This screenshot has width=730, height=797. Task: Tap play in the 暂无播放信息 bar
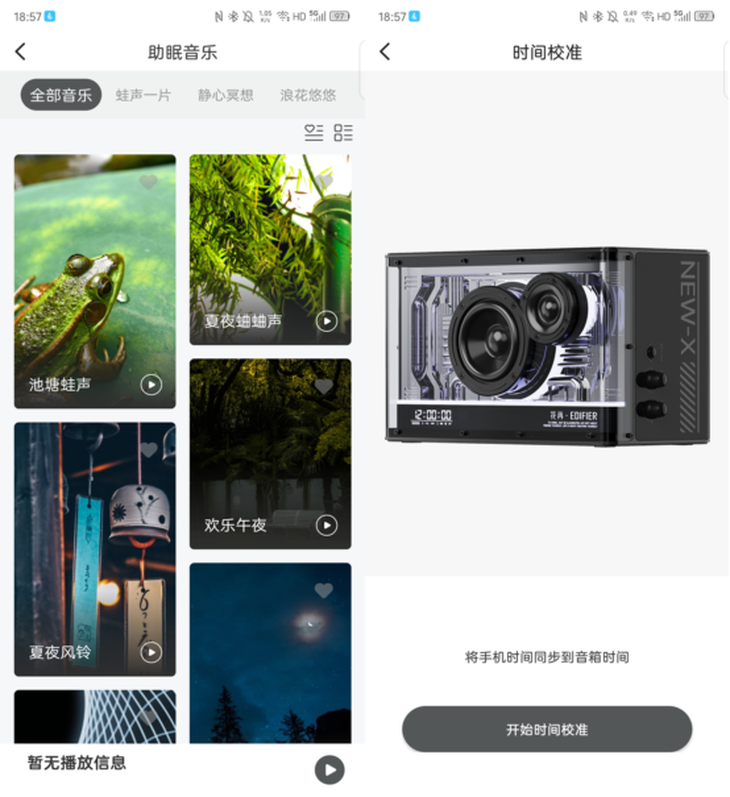click(329, 769)
